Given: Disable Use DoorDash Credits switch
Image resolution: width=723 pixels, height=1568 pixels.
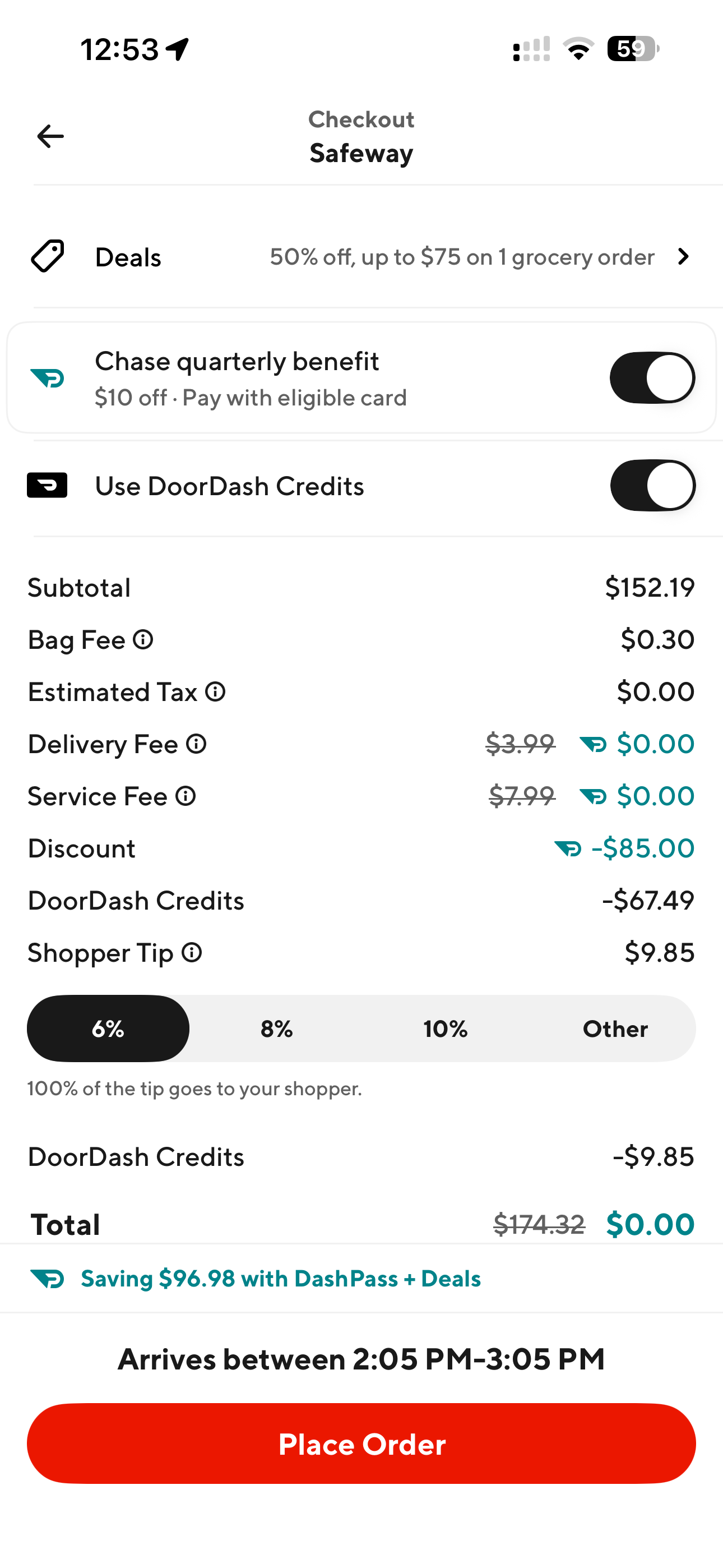Looking at the screenshot, I should [652, 485].
